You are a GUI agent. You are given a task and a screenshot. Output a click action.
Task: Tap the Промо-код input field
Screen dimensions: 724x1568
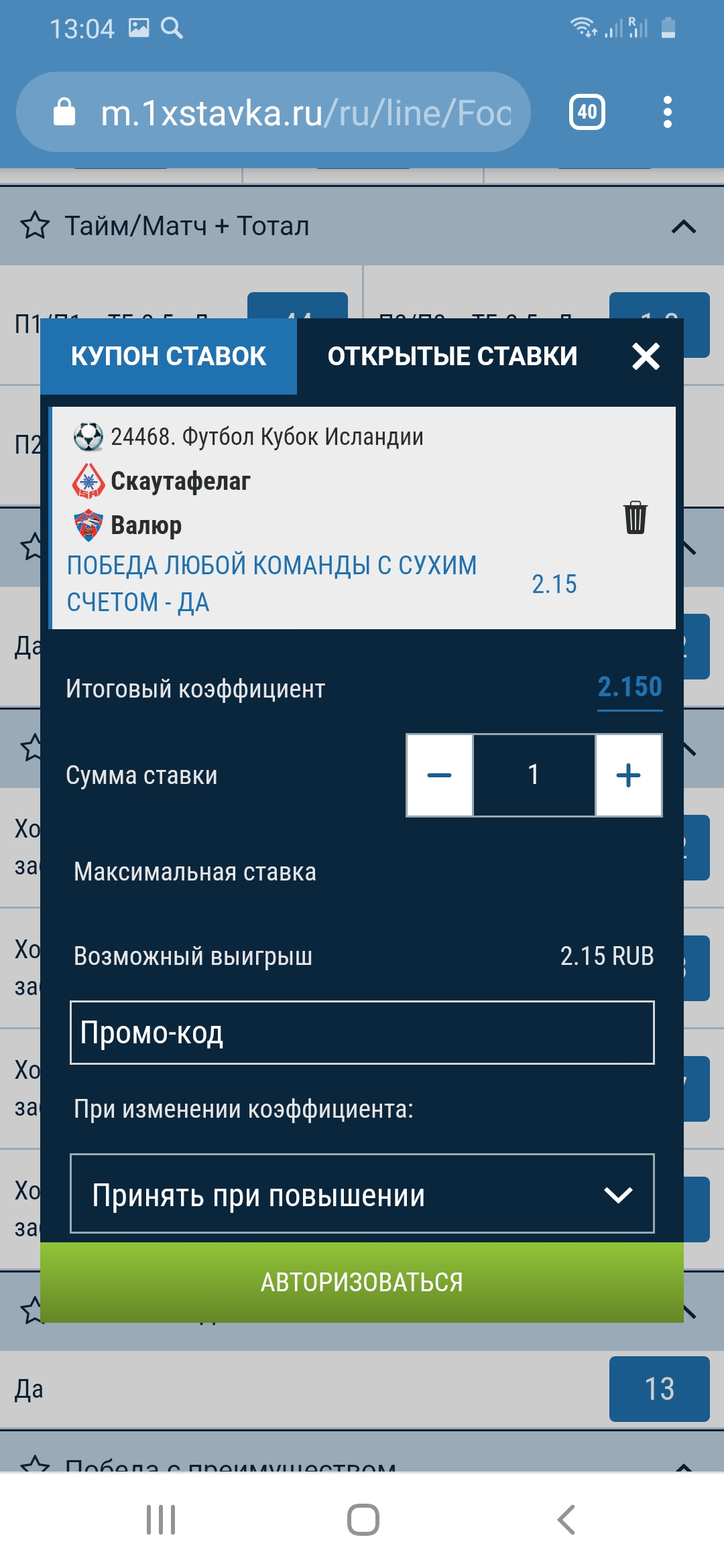(x=362, y=1033)
